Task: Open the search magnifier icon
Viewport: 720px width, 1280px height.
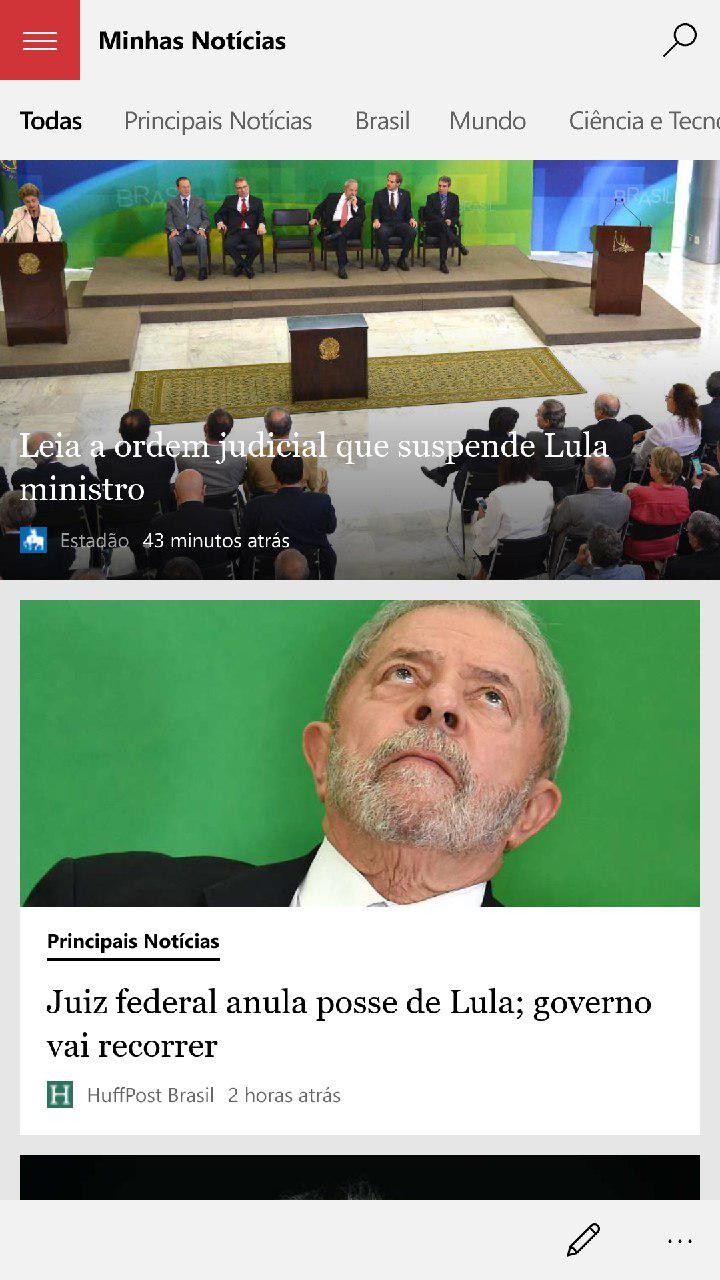Action: click(x=680, y=40)
